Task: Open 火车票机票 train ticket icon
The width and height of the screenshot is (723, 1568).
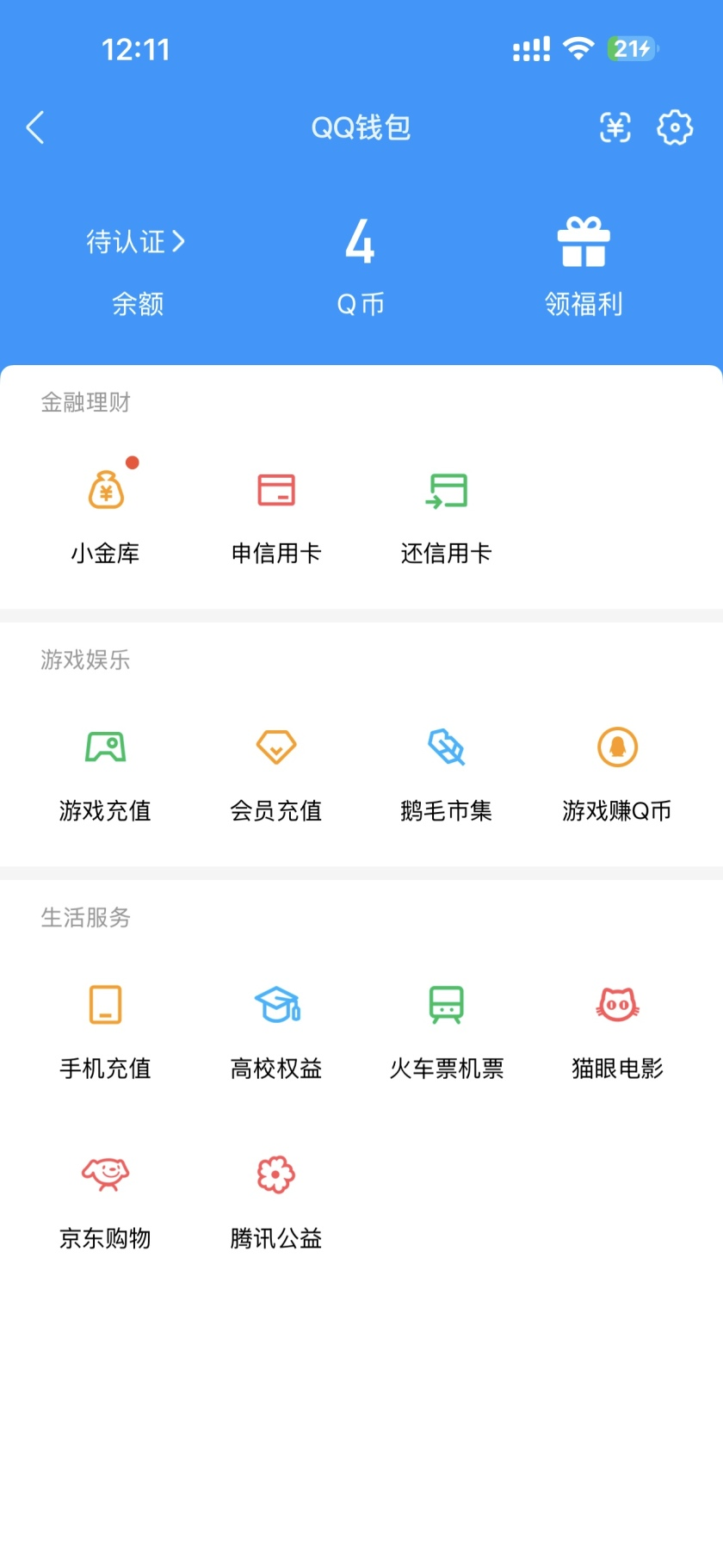Action: [446, 1005]
